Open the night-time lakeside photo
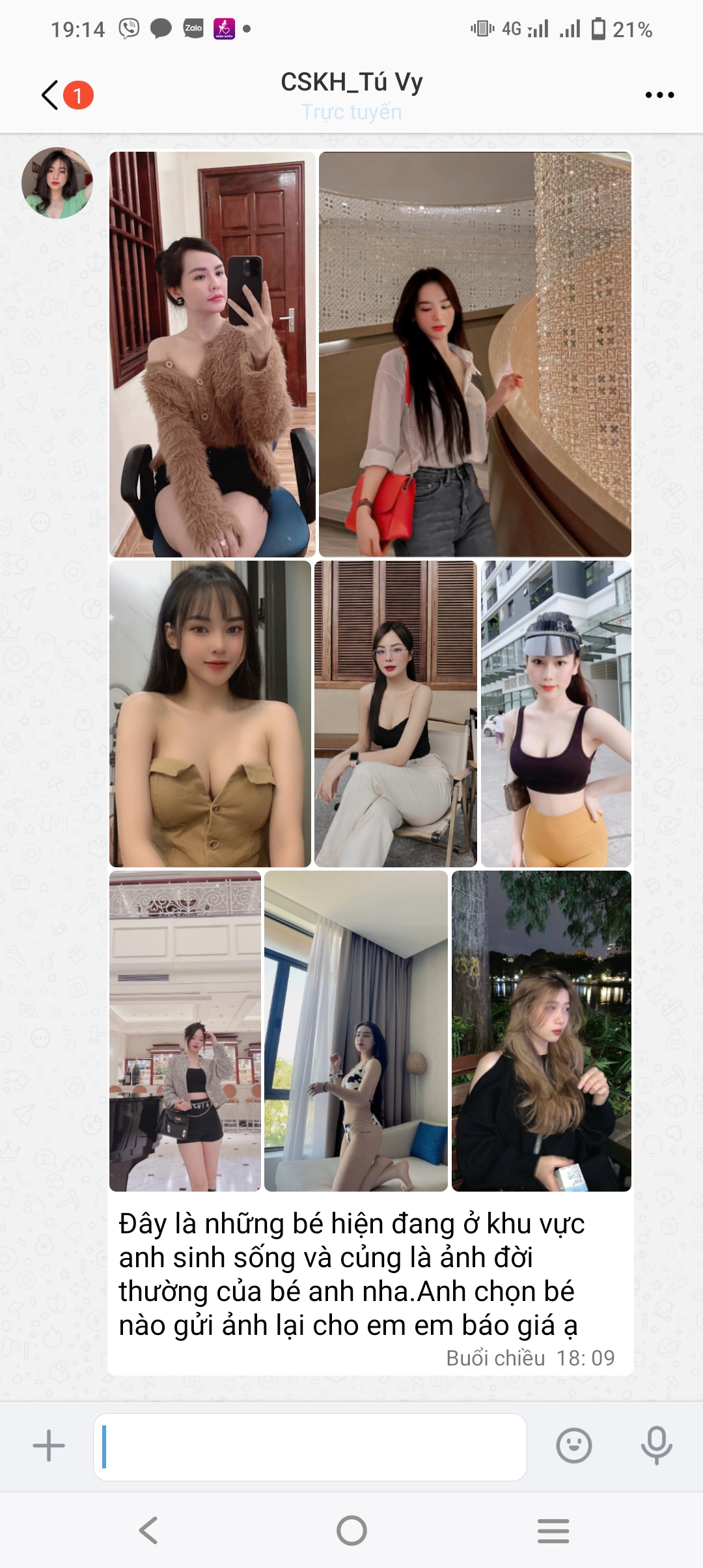This screenshot has width=703, height=1568. (x=541, y=1031)
